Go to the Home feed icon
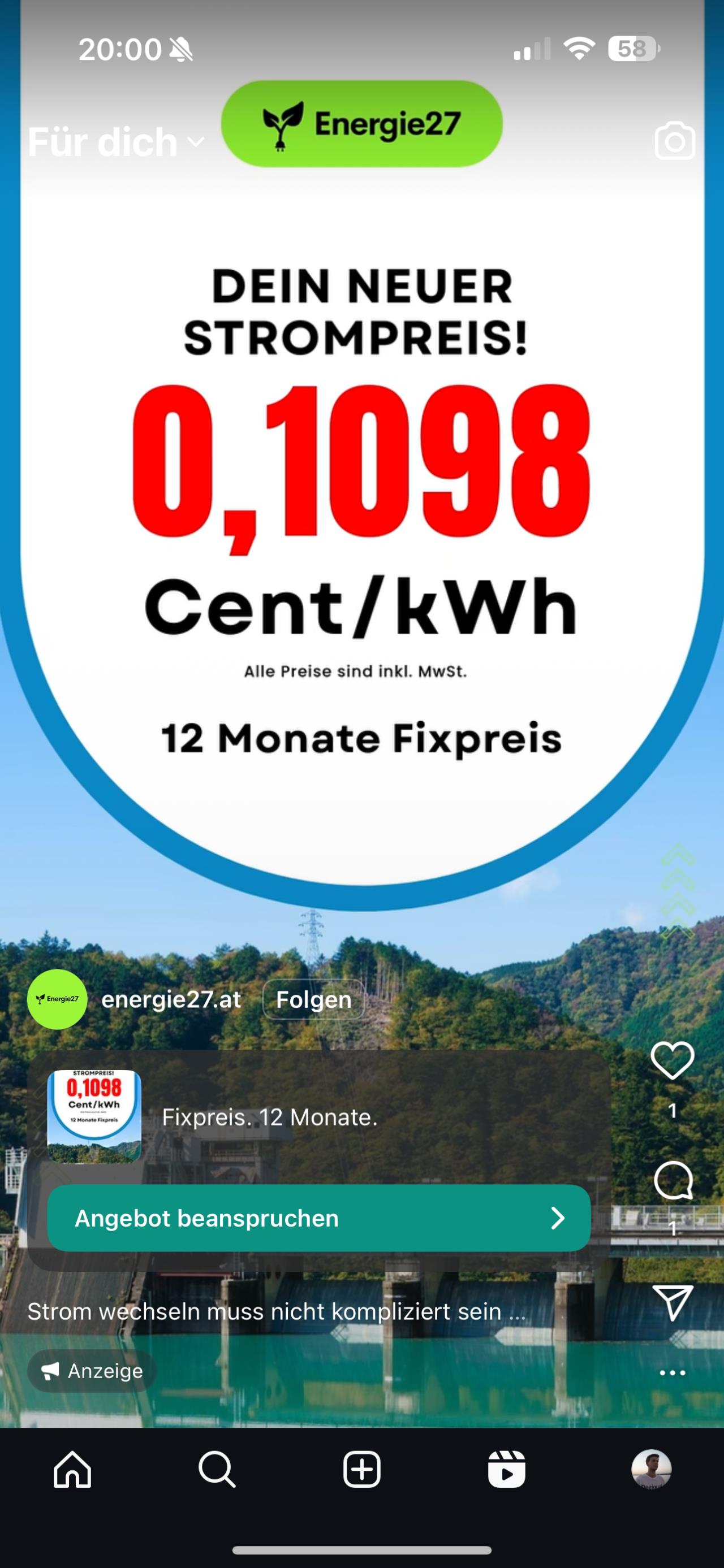 (72, 1470)
